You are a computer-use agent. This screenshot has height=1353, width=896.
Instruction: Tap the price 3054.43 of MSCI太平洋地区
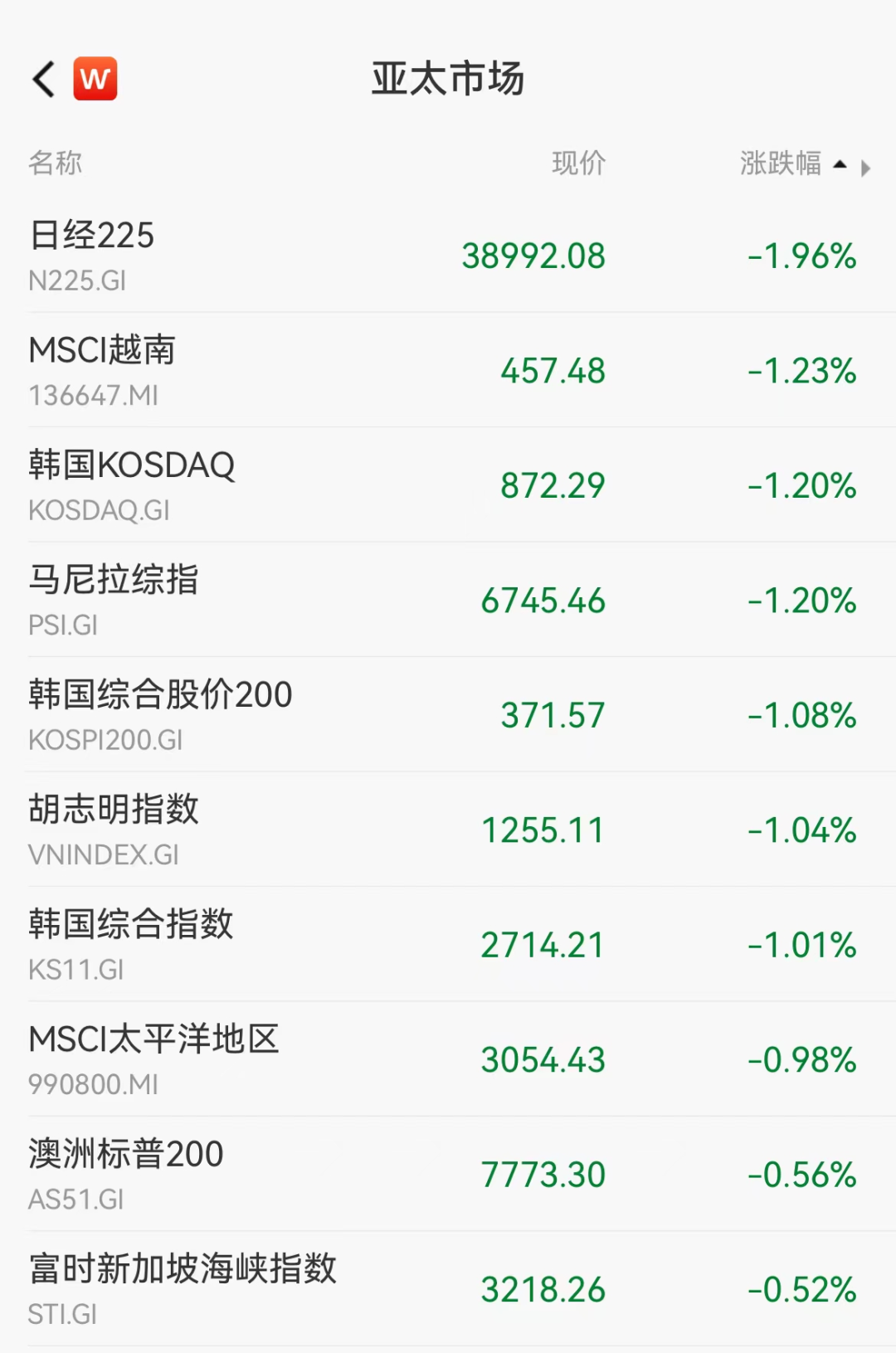point(542,1060)
